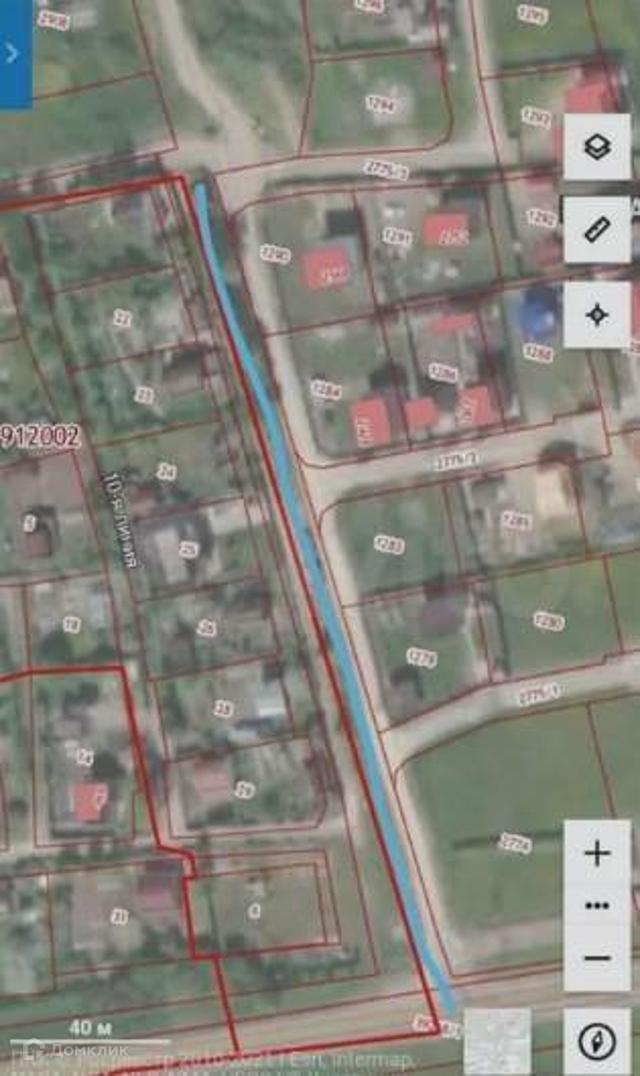Activate the ruler measurement tool
This screenshot has height=1076, width=640.
[597, 231]
